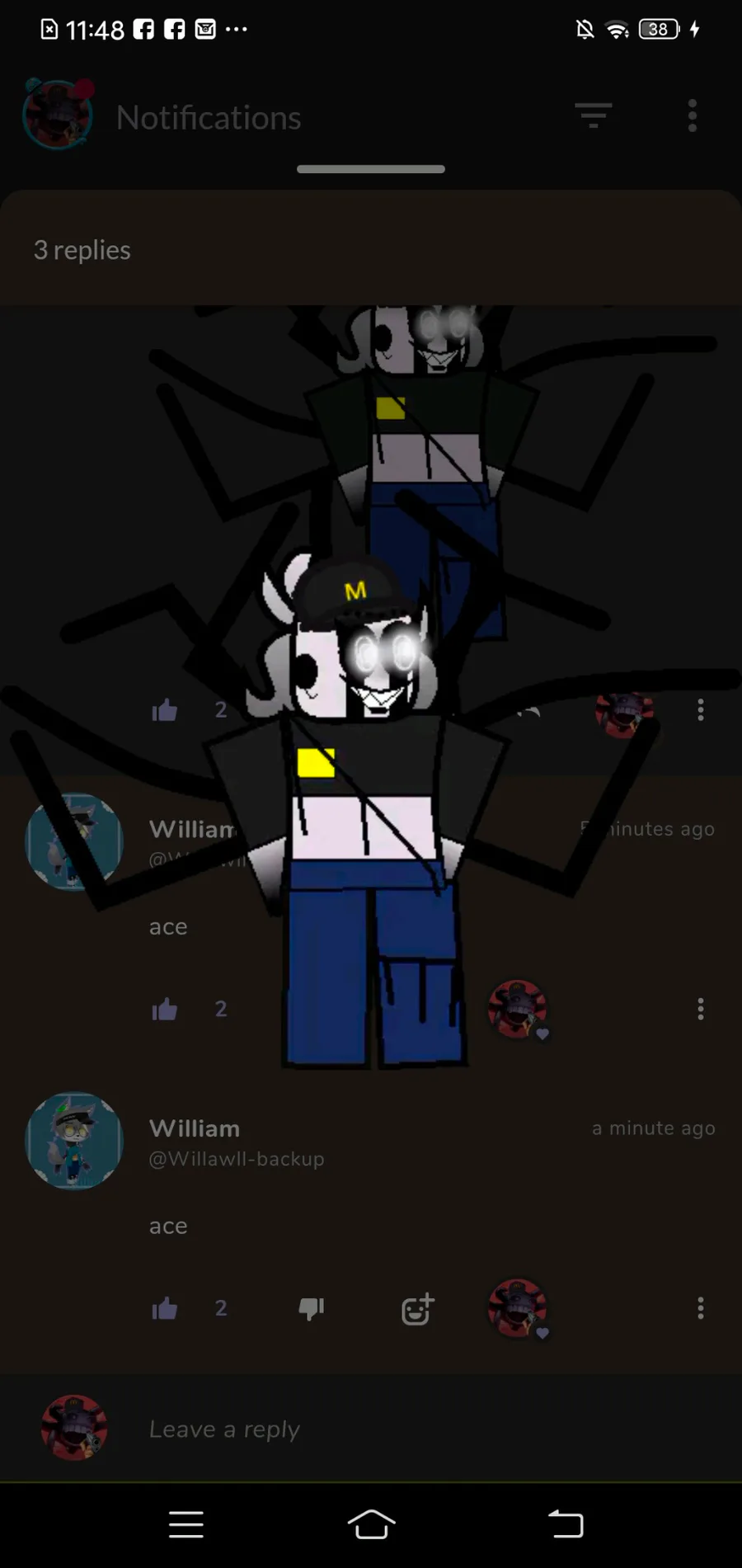
Task: Dislike William's comment posted a minute ago
Action: tap(312, 1308)
